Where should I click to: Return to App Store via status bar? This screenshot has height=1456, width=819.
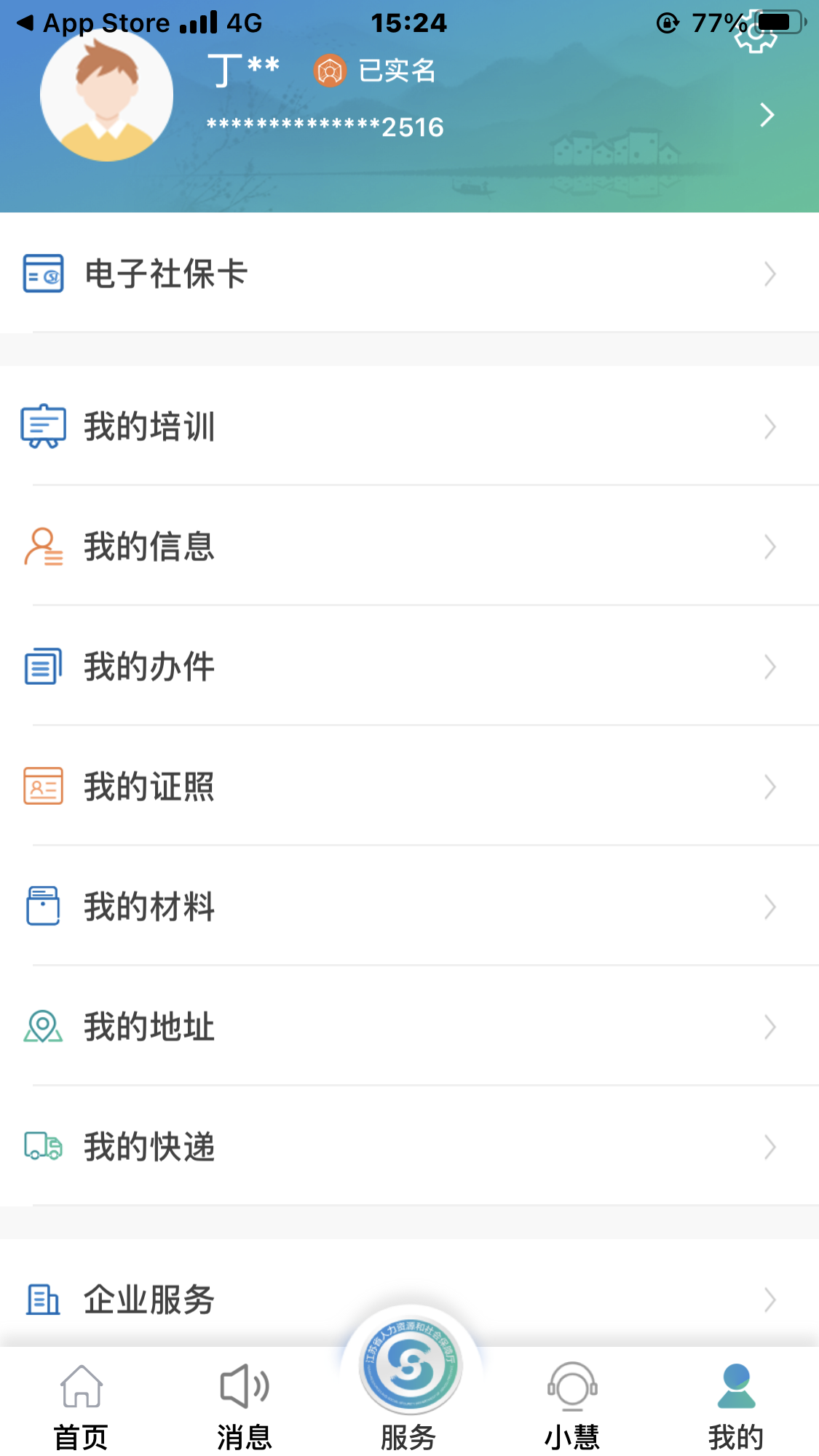click(x=95, y=23)
